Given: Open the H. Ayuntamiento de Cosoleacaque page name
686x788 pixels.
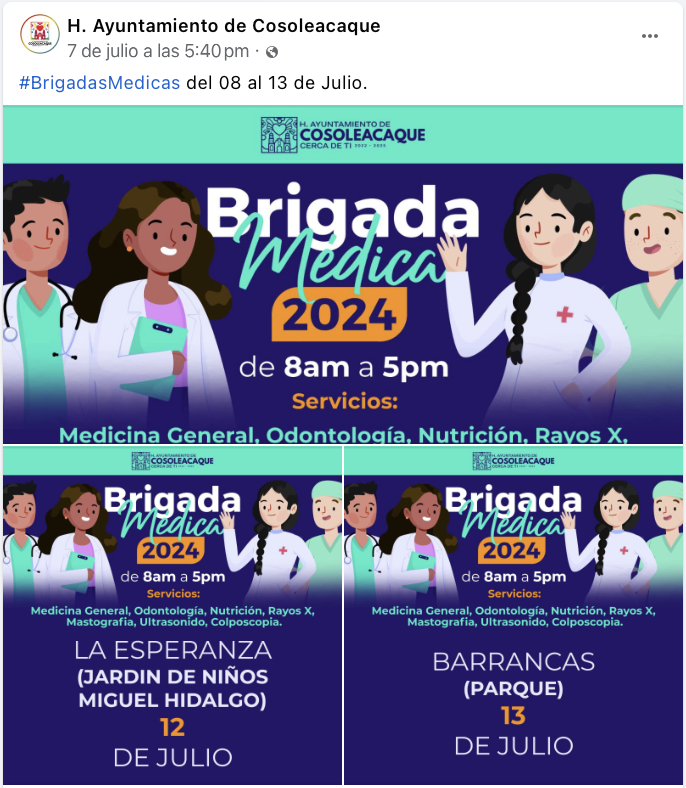Looking at the screenshot, I should (224, 26).
